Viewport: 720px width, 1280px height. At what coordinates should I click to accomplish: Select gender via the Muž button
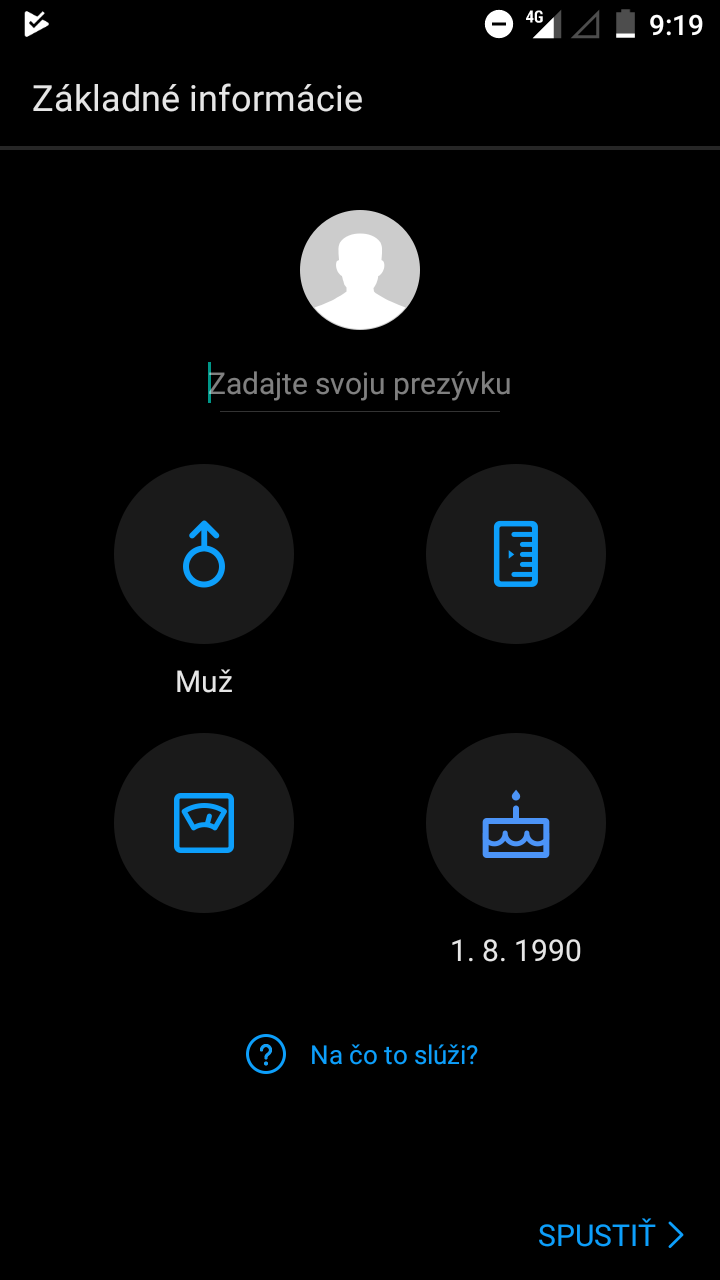pos(204,554)
